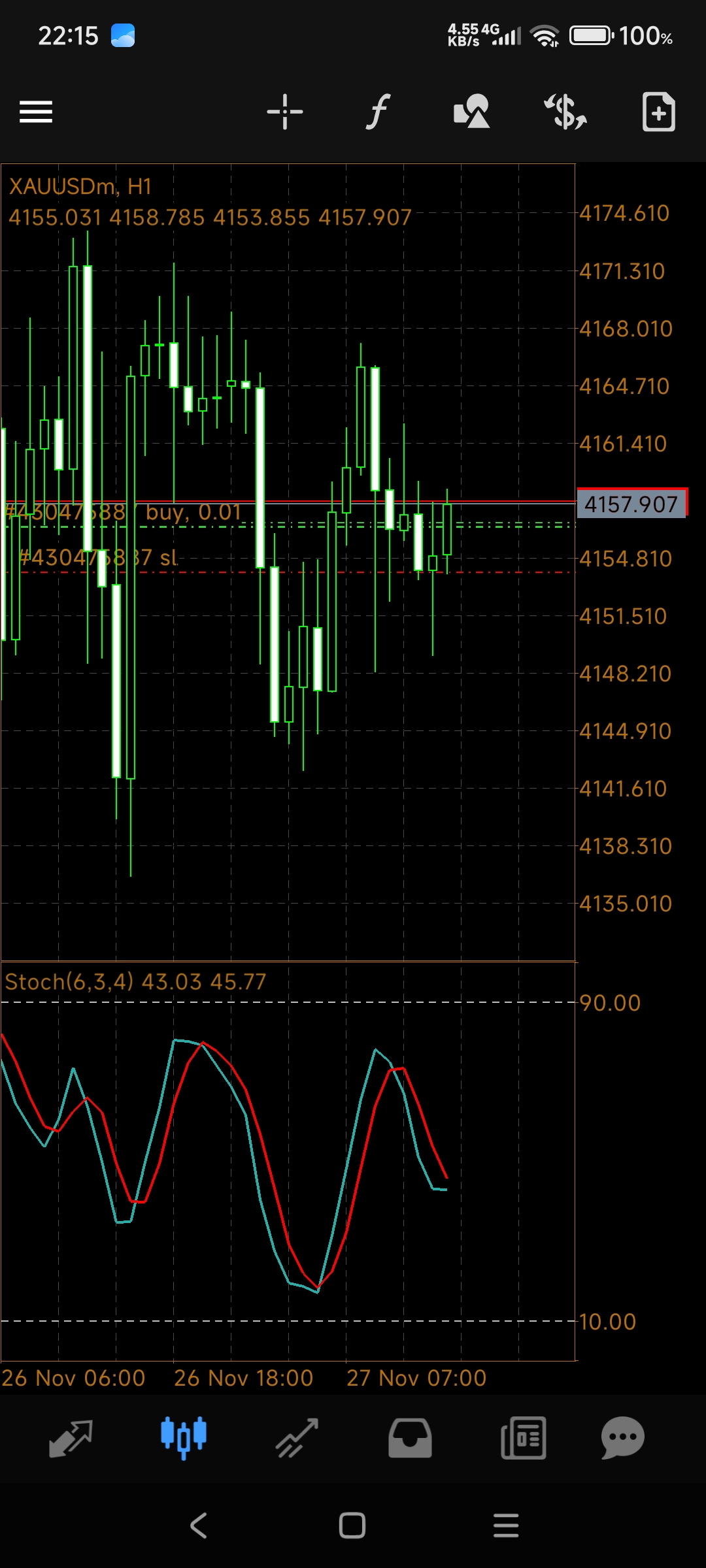The image size is (706, 1568).
Task: Go to the home screen
Action: (352, 1526)
